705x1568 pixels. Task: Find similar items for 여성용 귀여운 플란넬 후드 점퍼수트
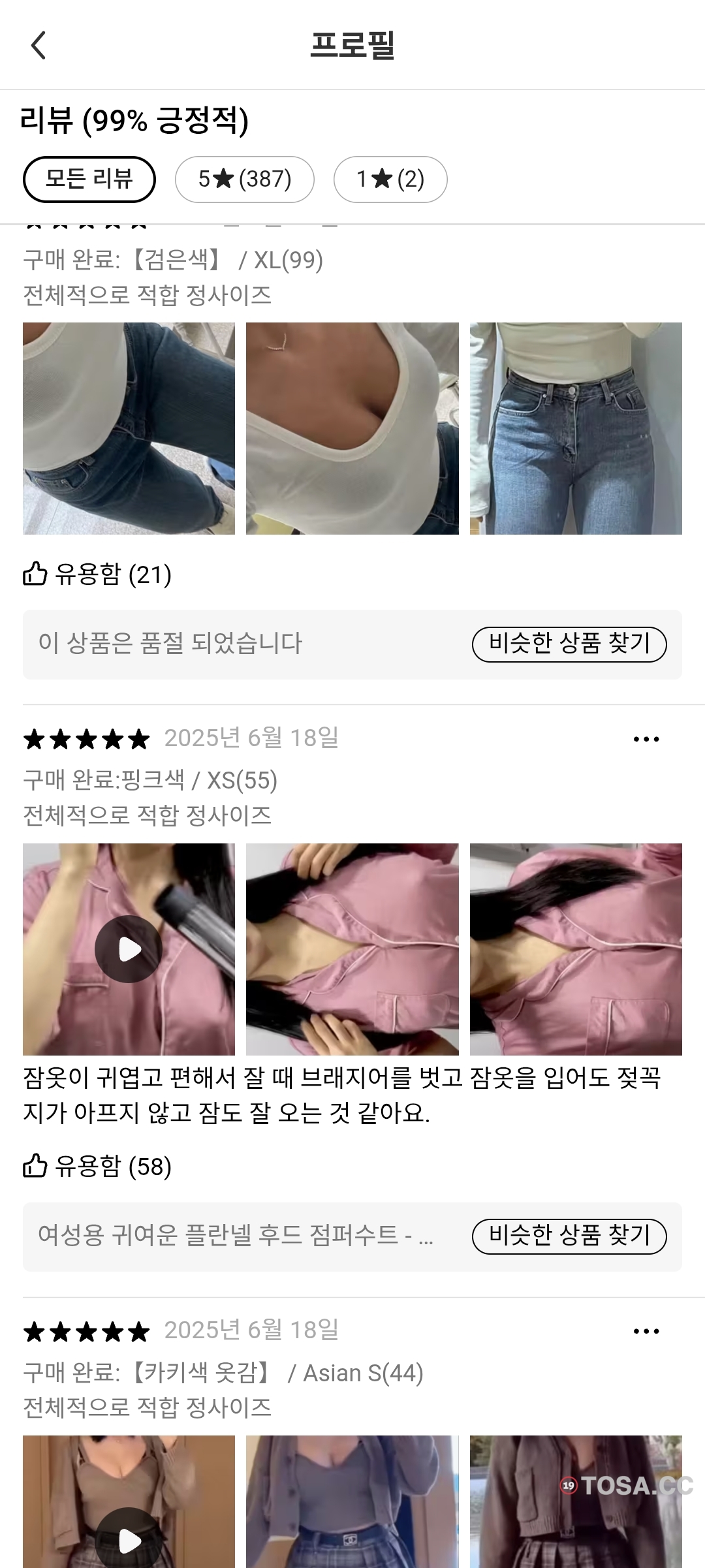click(569, 1236)
